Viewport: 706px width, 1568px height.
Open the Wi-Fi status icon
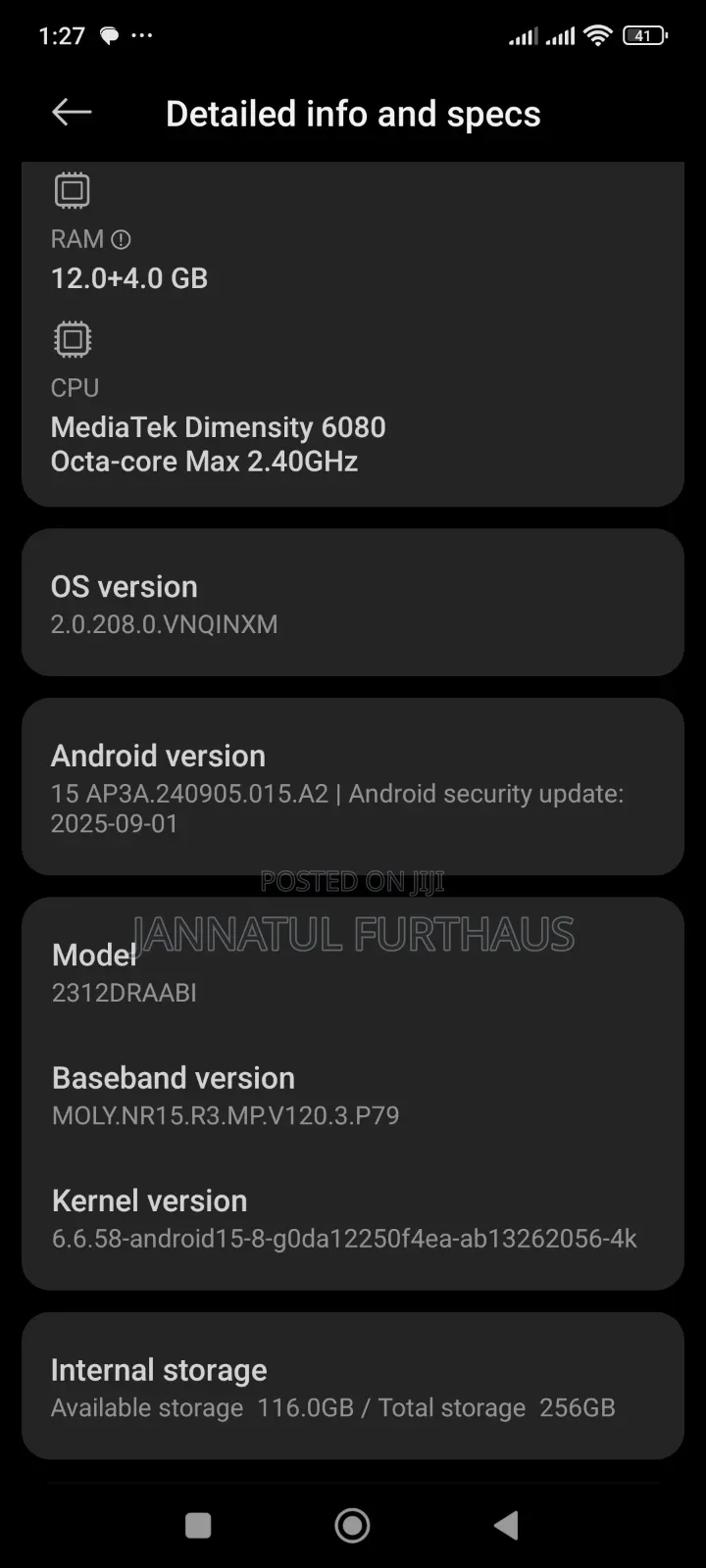pos(597,34)
